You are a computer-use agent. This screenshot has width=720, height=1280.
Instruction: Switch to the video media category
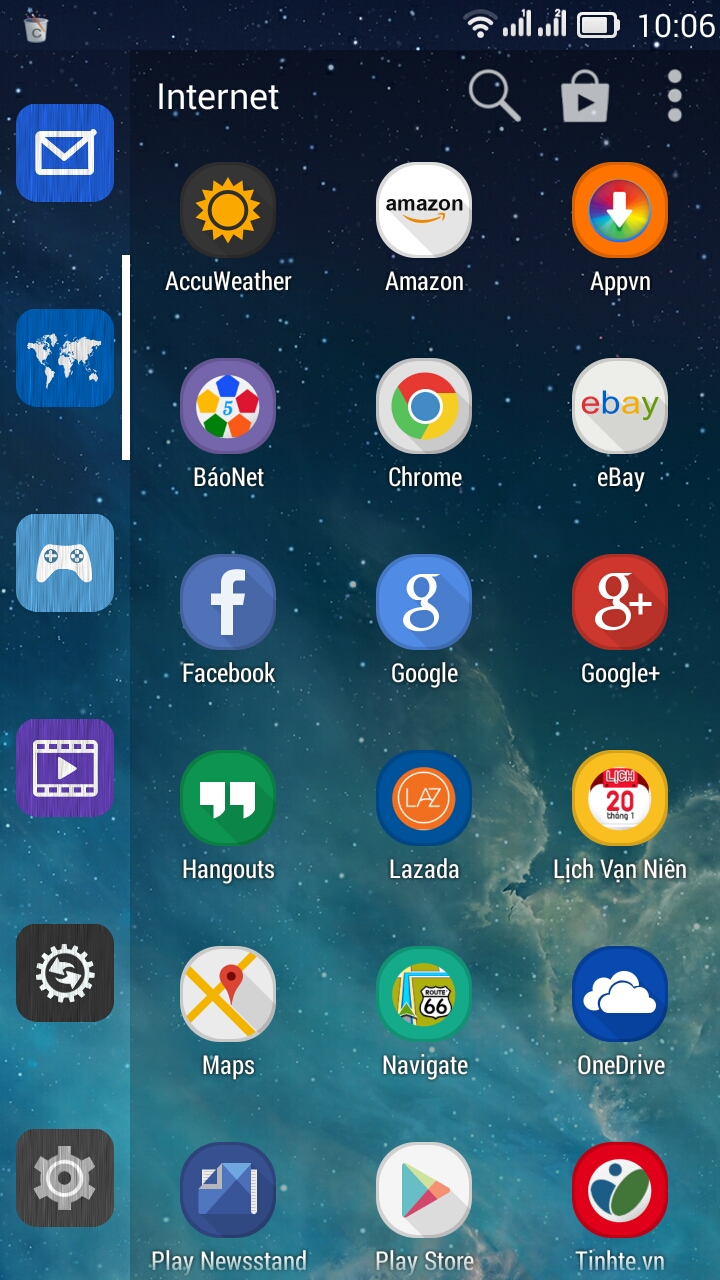pos(65,768)
